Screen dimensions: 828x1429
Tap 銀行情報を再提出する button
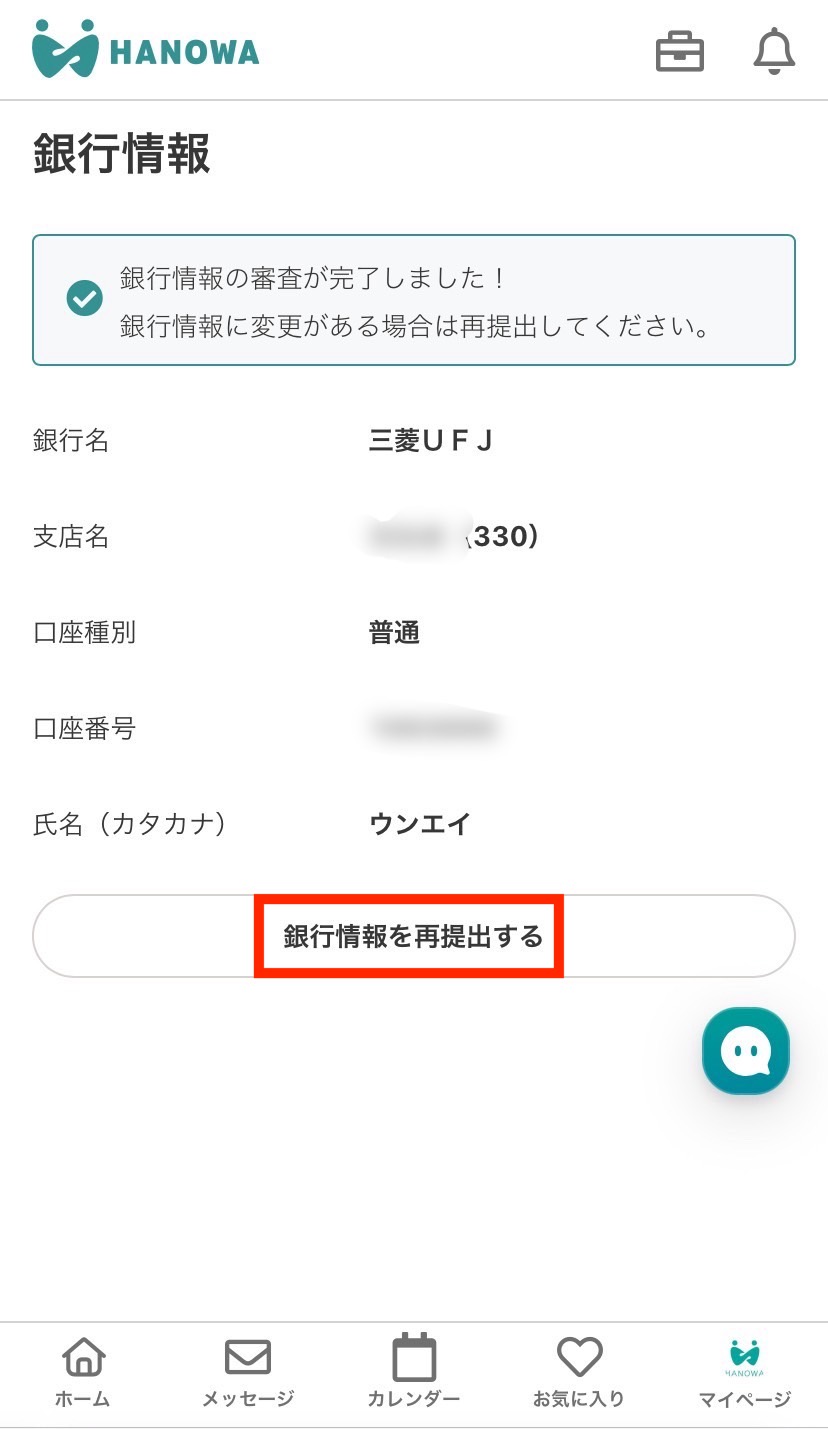click(413, 936)
